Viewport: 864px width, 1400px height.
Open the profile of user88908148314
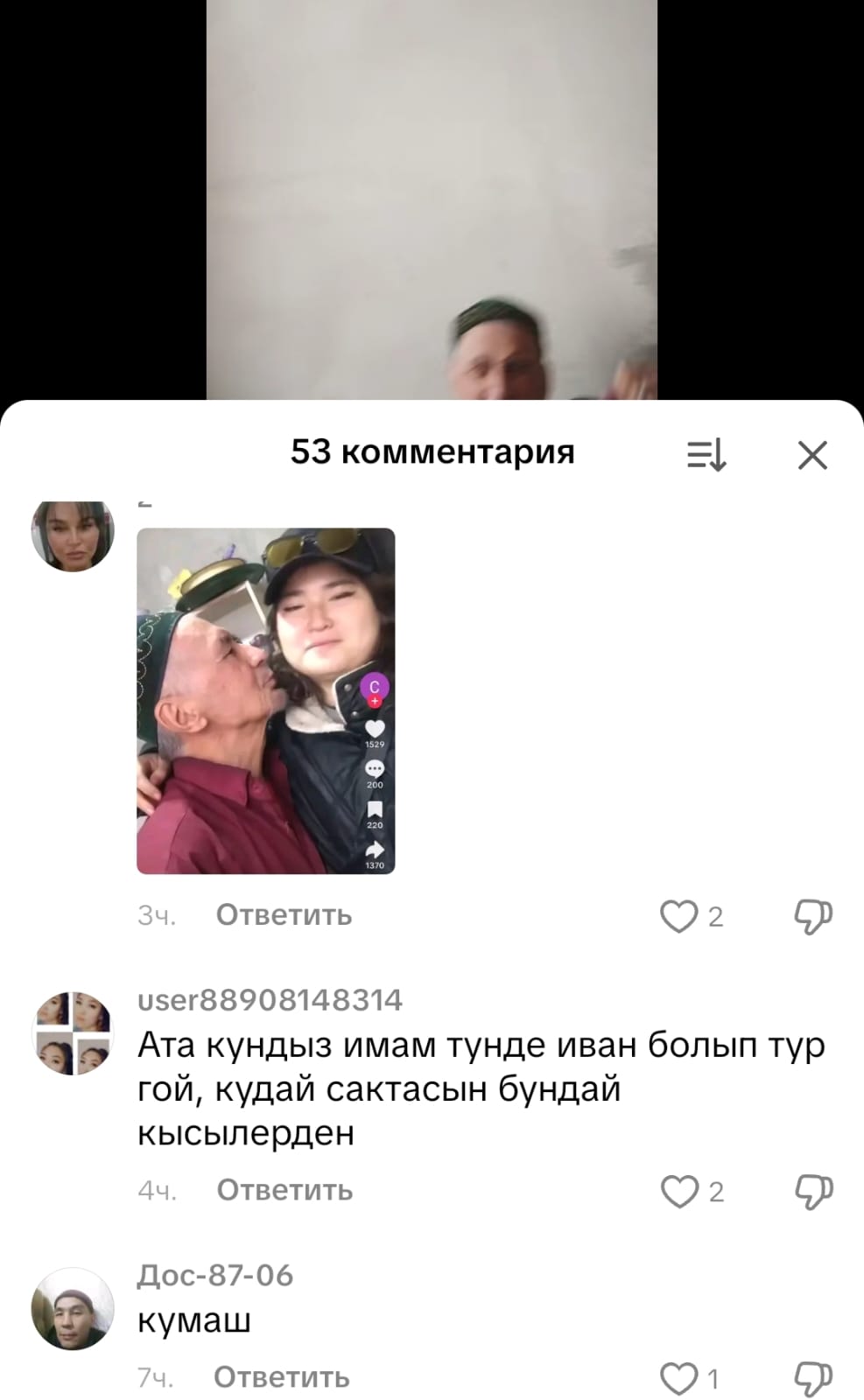pyautogui.click(x=270, y=999)
